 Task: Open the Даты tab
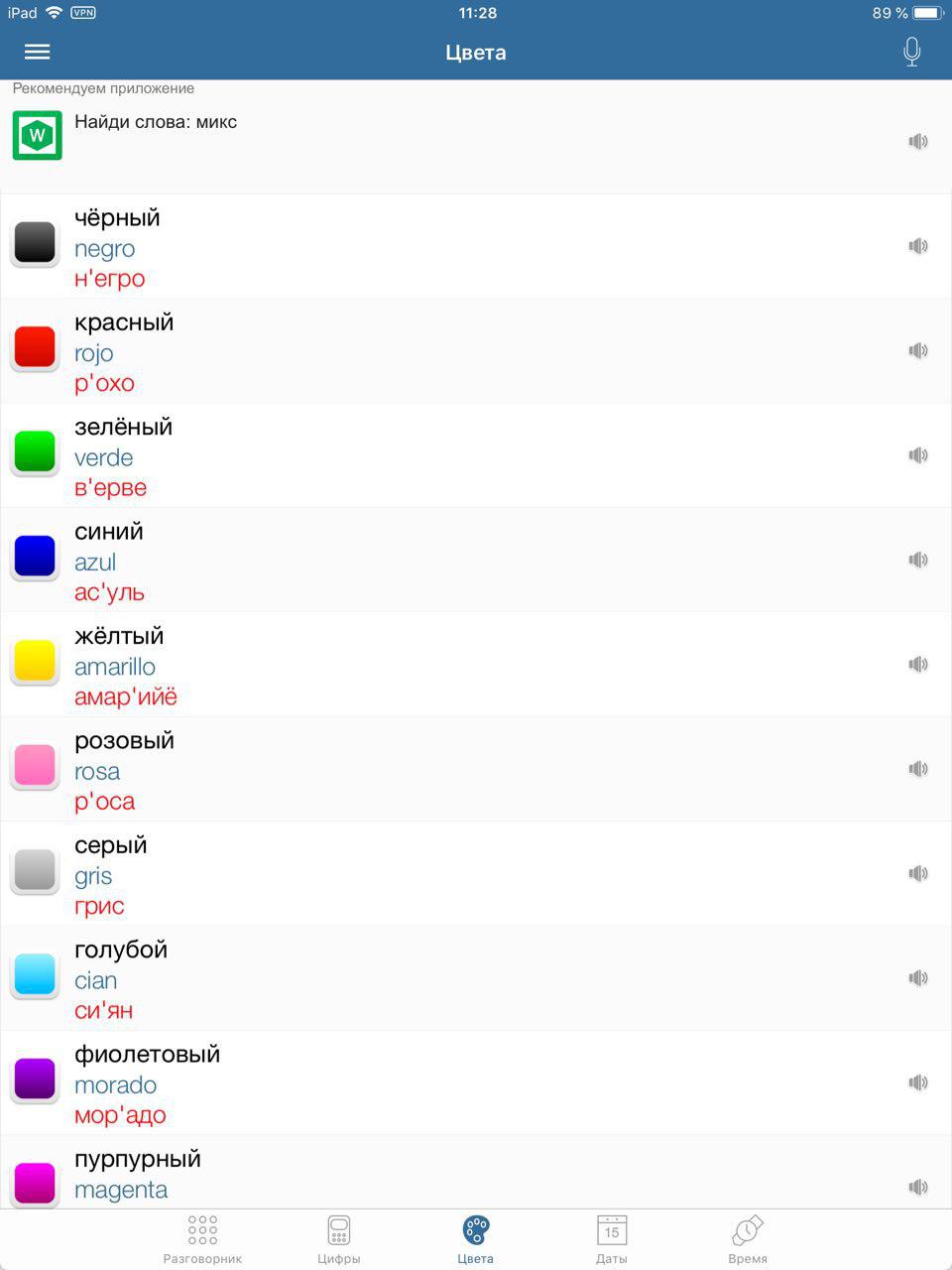coord(612,1239)
